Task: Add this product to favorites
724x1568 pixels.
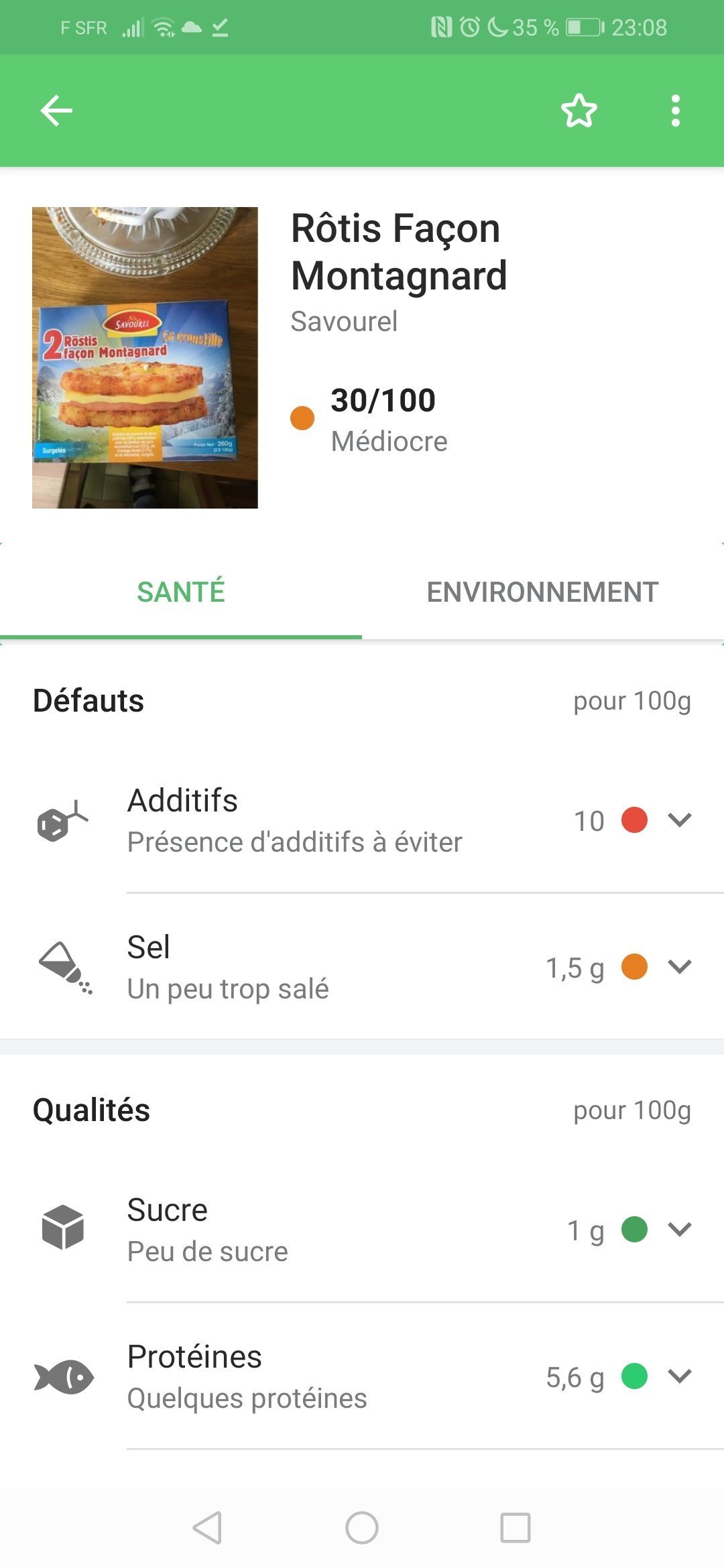Action: [x=579, y=111]
